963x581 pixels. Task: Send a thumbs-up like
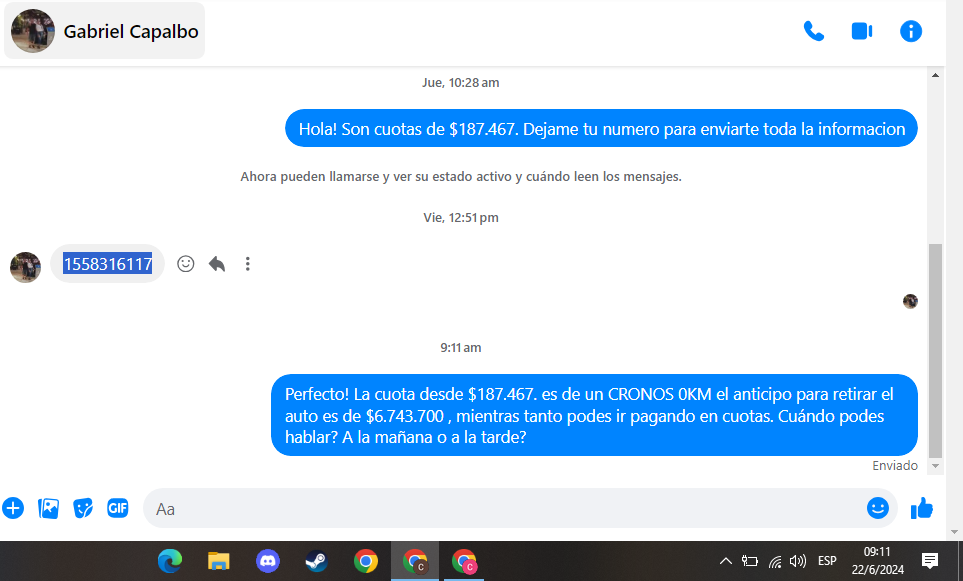click(921, 509)
